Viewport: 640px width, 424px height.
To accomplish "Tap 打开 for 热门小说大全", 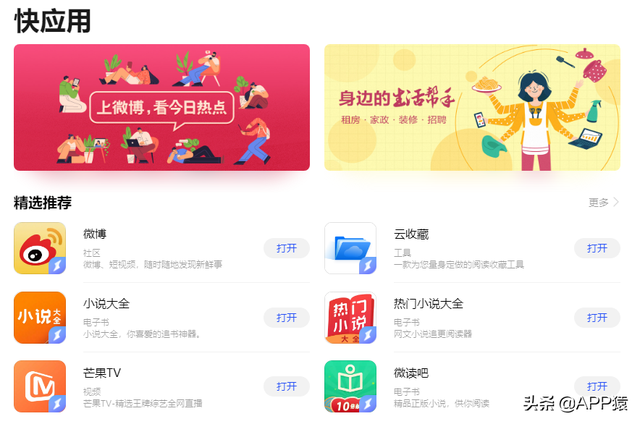I will [x=596, y=317].
